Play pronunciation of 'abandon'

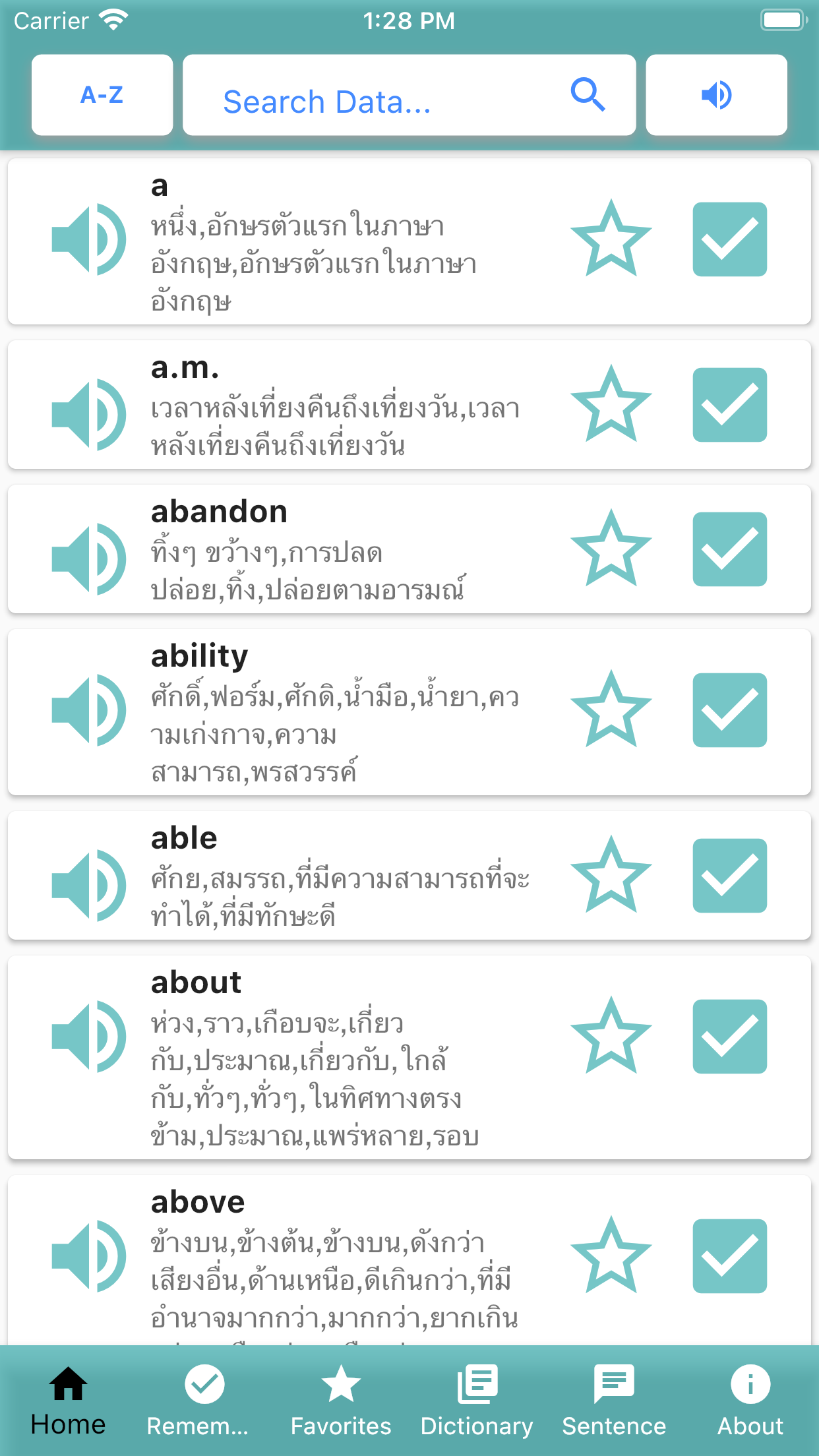(x=88, y=559)
